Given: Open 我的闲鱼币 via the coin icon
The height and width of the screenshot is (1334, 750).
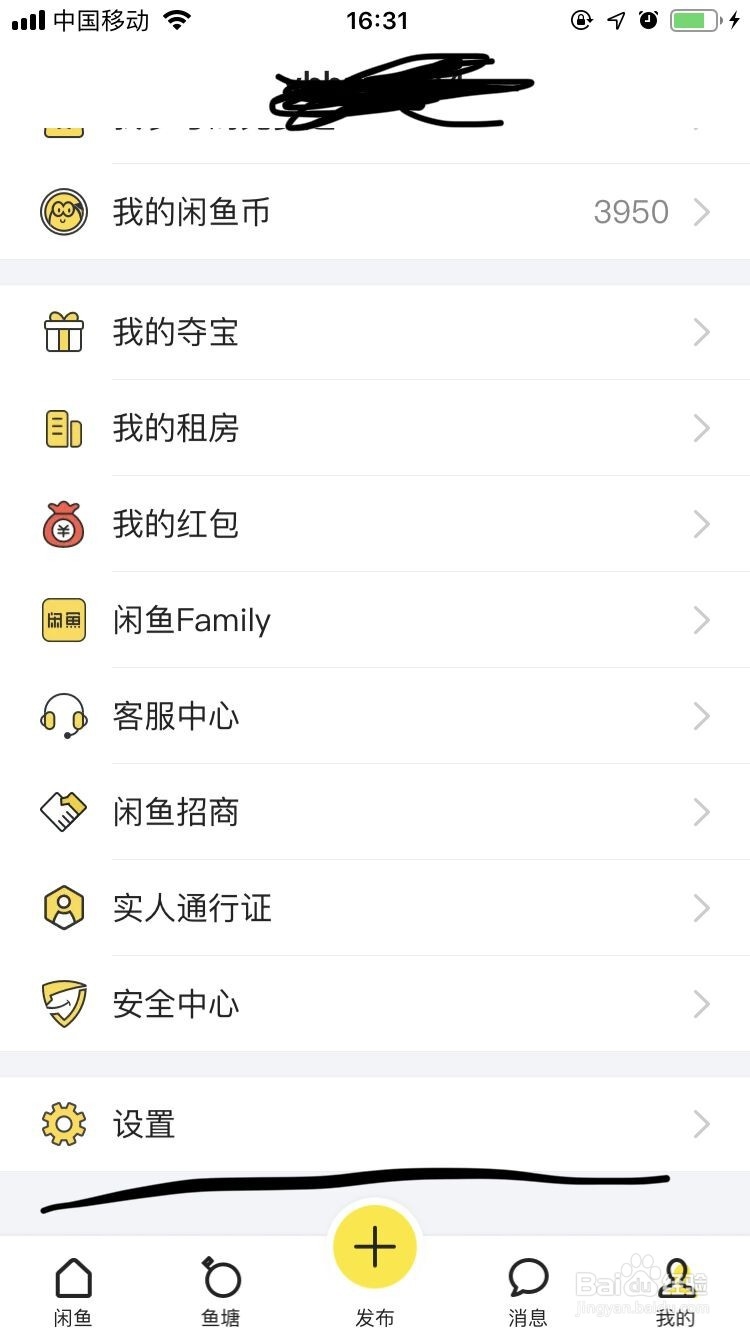Looking at the screenshot, I should click(63, 211).
